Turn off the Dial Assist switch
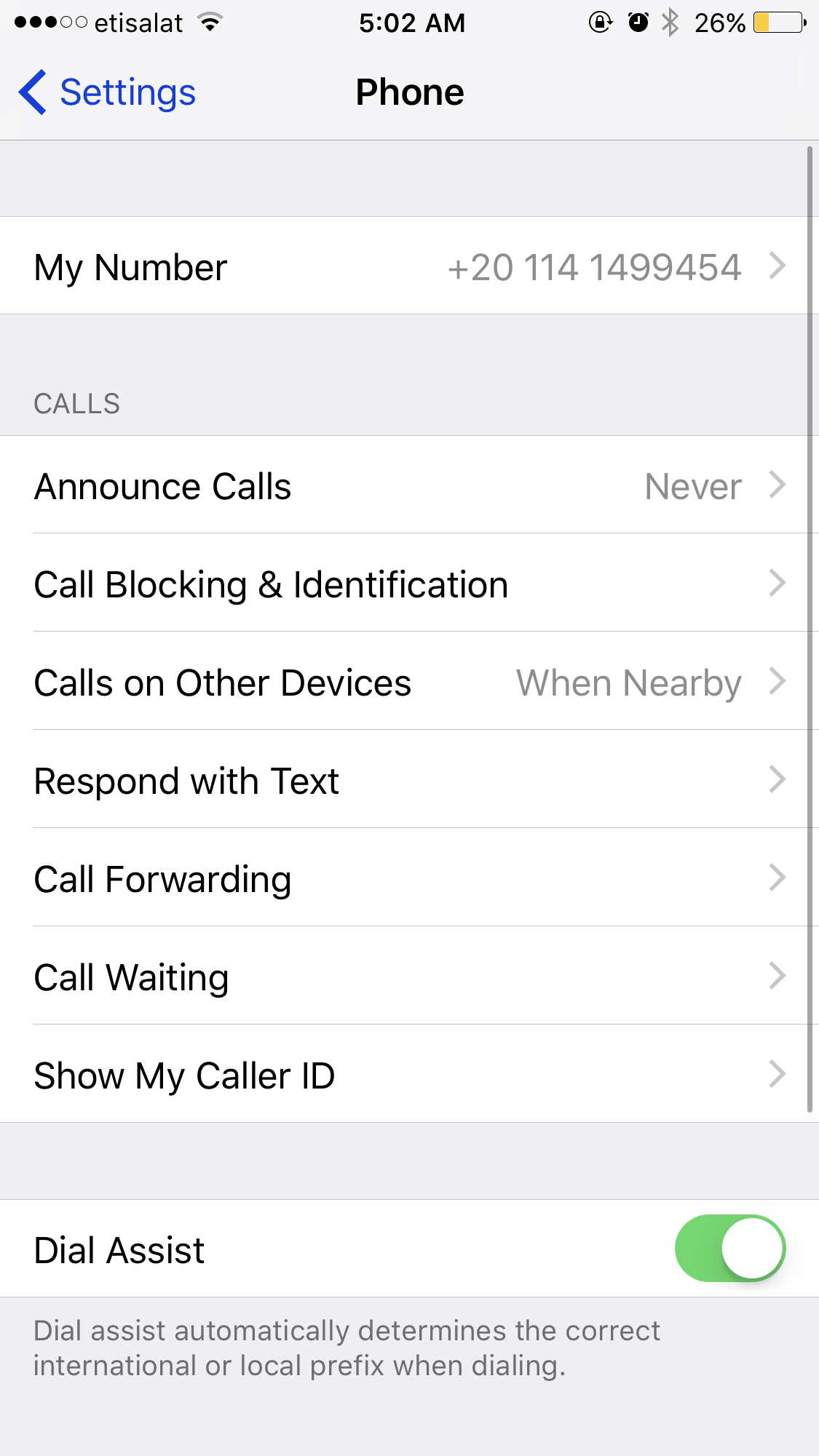The image size is (819, 1456). pyautogui.click(x=729, y=1249)
